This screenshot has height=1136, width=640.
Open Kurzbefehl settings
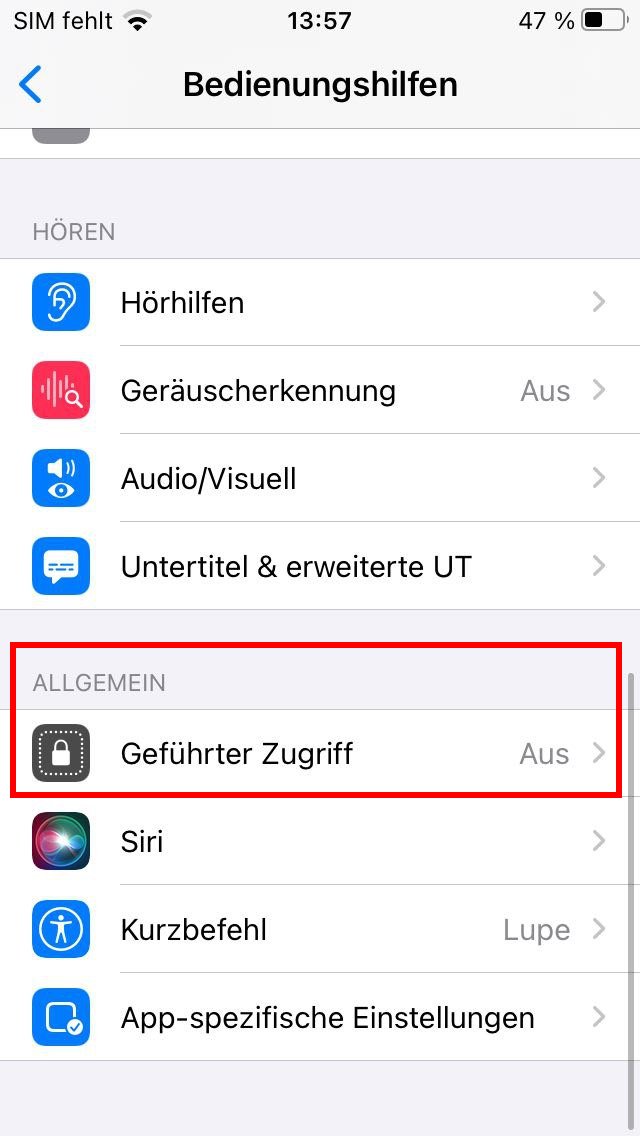pyautogui.click(x=320, y=930)
